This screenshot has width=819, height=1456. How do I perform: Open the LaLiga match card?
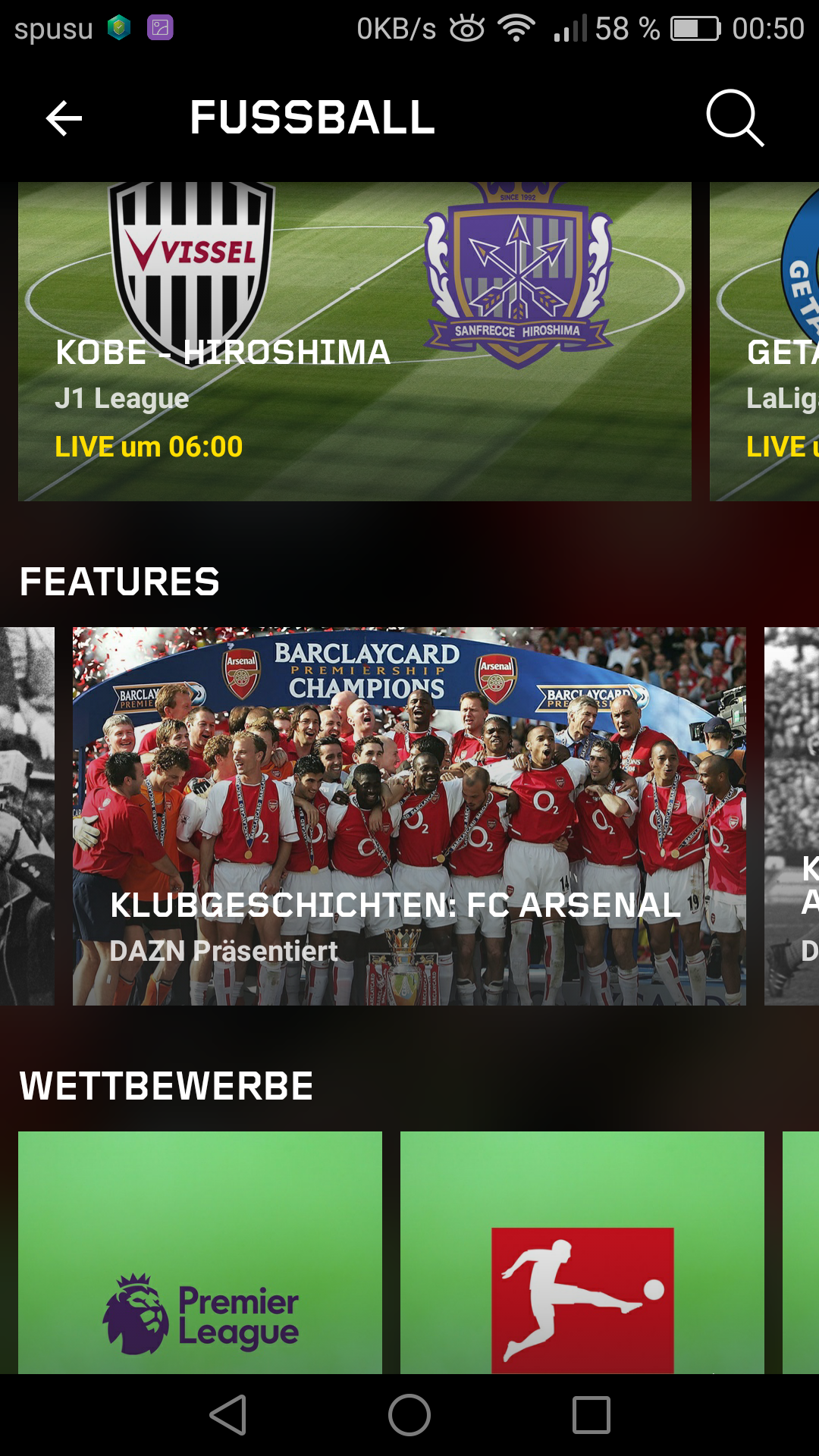click(x=764, y=341)
